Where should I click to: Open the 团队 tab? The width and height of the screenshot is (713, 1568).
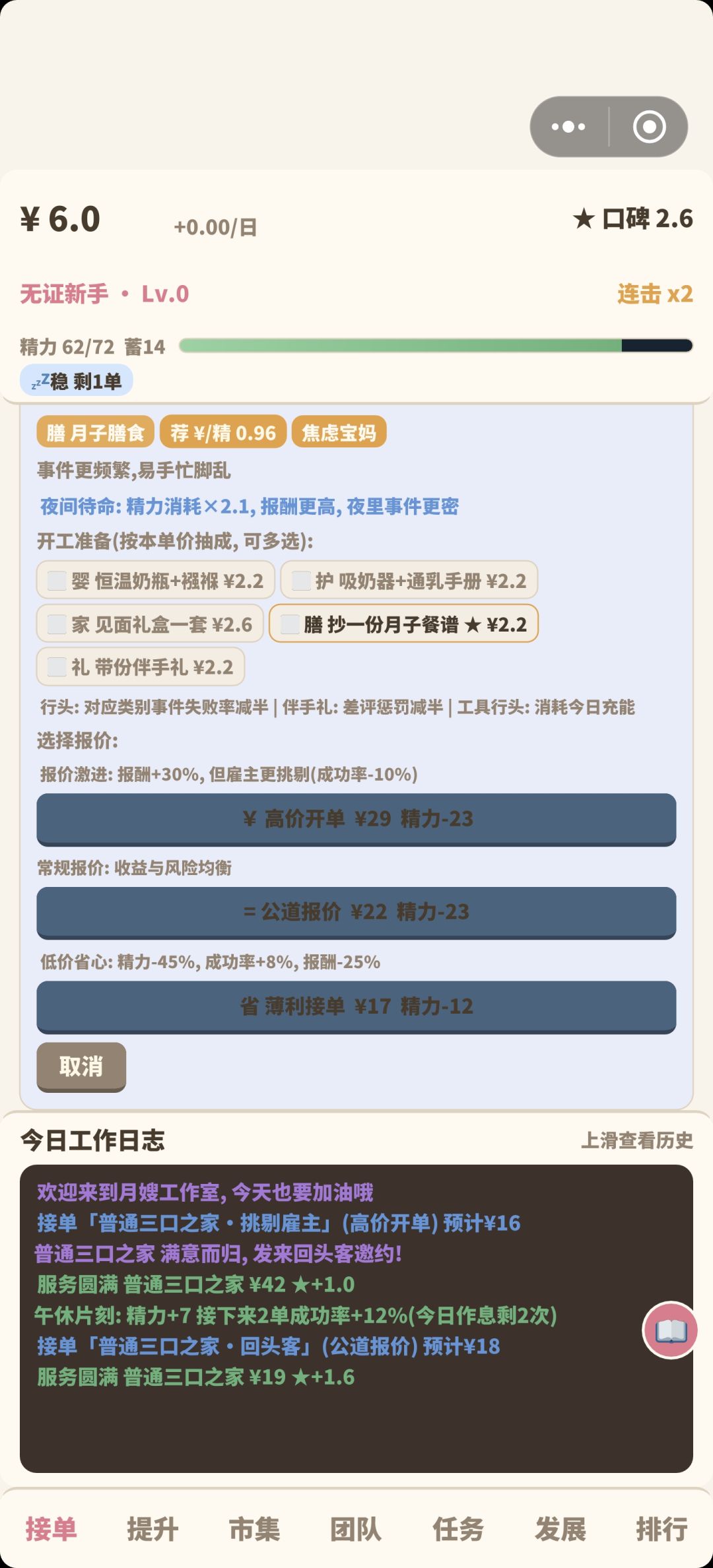coord(356,1529)
